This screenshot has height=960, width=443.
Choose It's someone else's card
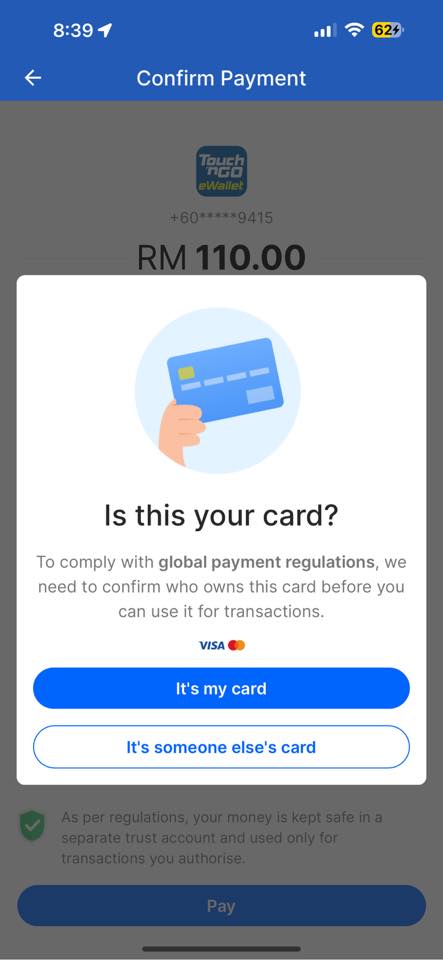click(221, 747)
